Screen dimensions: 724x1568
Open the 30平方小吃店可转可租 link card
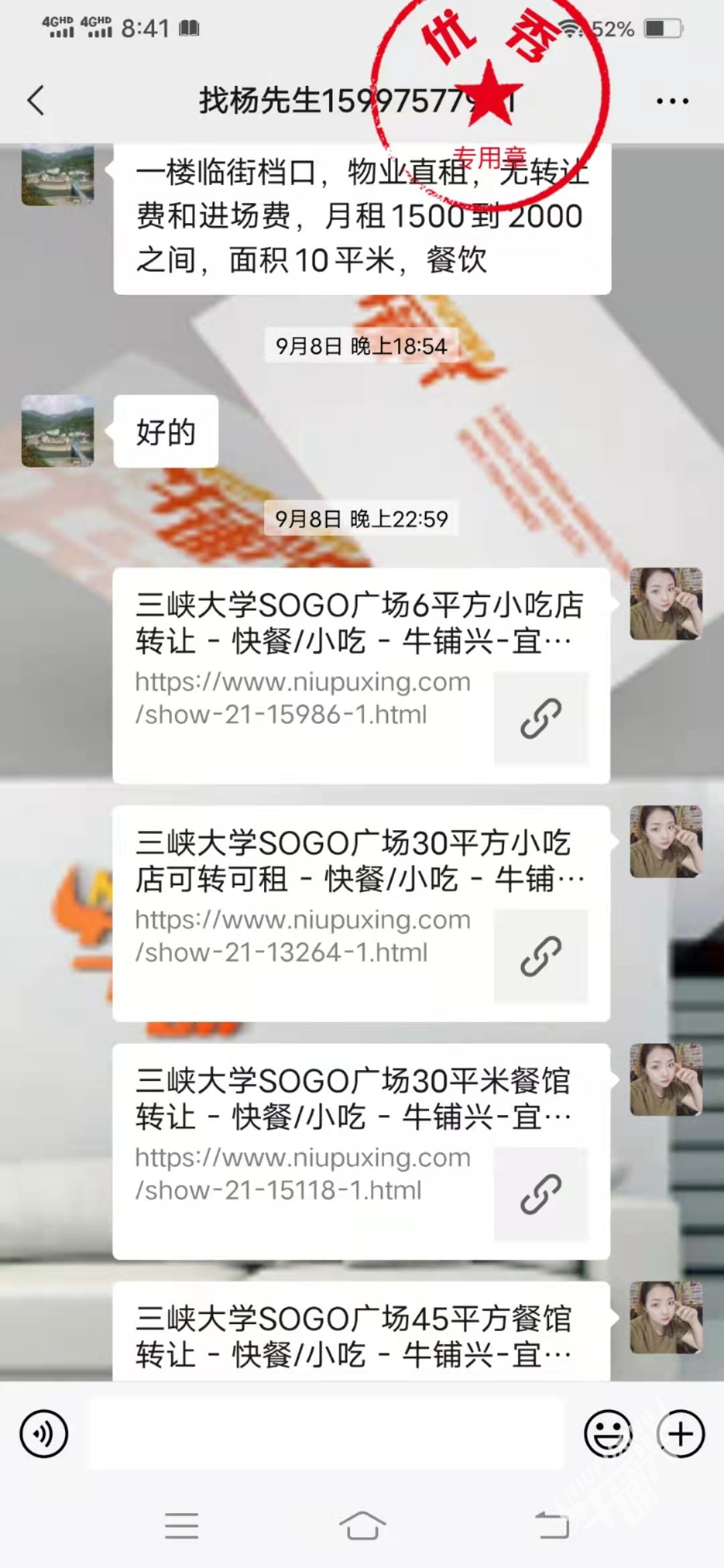[x=361, y=913]
